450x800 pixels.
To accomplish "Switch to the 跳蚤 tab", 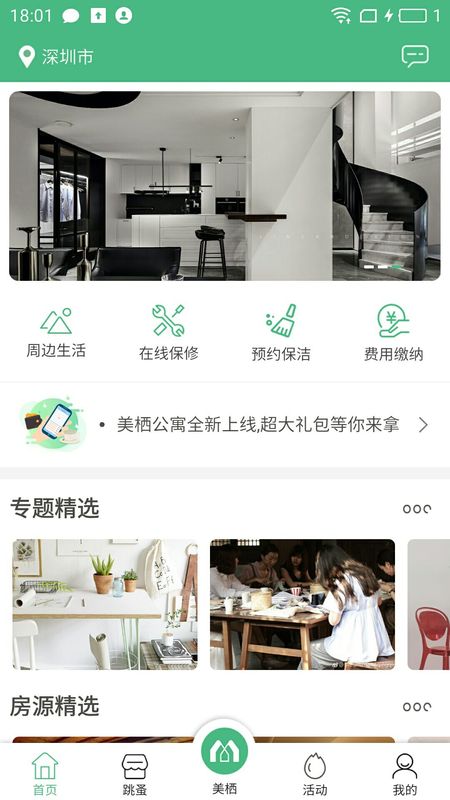I will [135, 774].
